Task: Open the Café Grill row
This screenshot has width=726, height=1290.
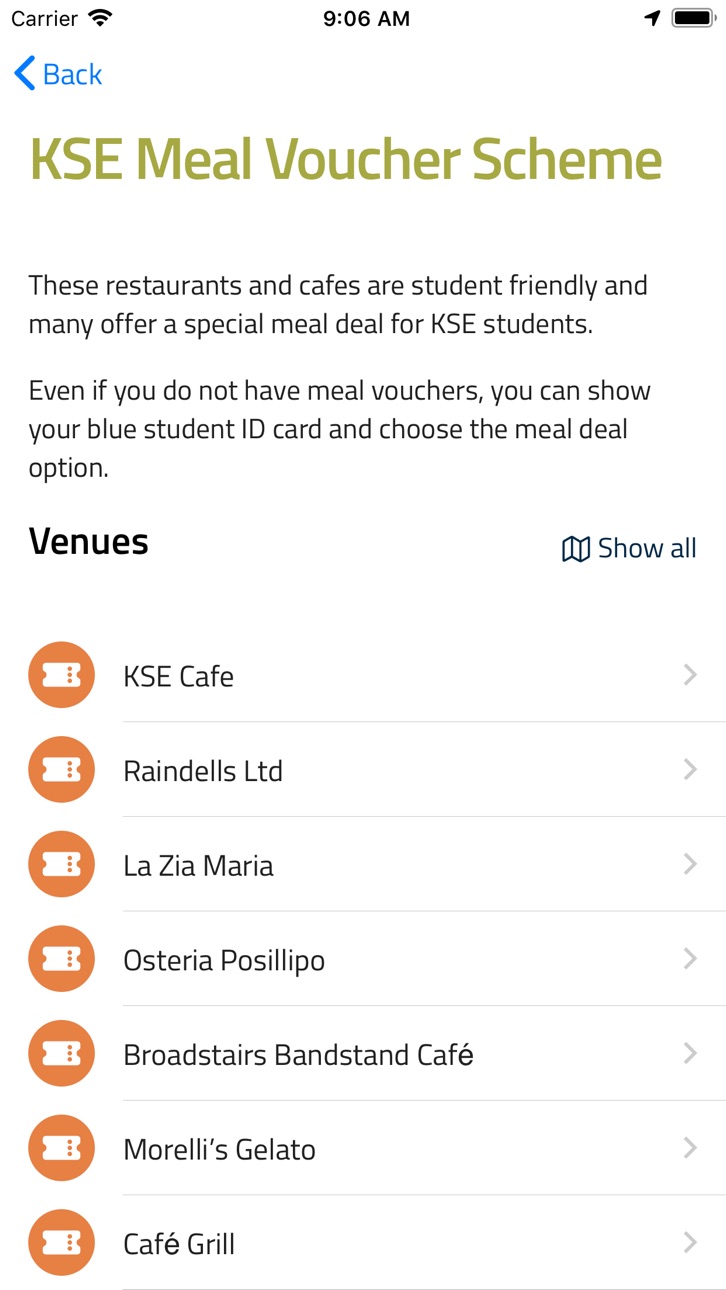Action: 363,1243
